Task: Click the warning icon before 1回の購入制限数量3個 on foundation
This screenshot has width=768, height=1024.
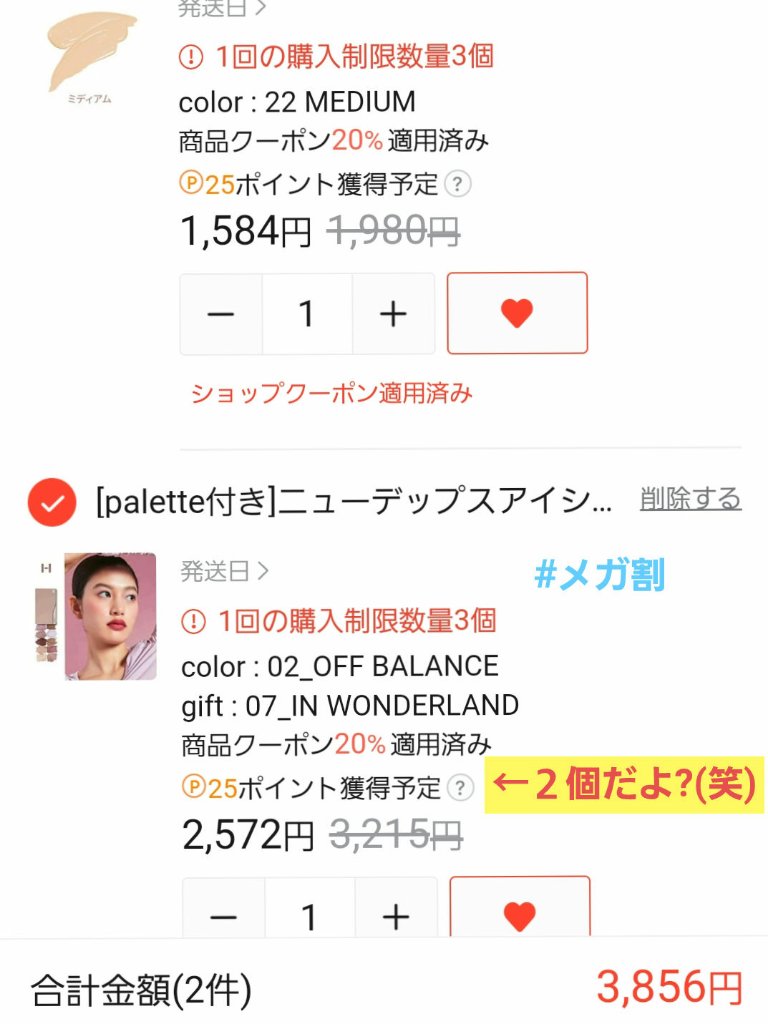Action: pos(191,58)
